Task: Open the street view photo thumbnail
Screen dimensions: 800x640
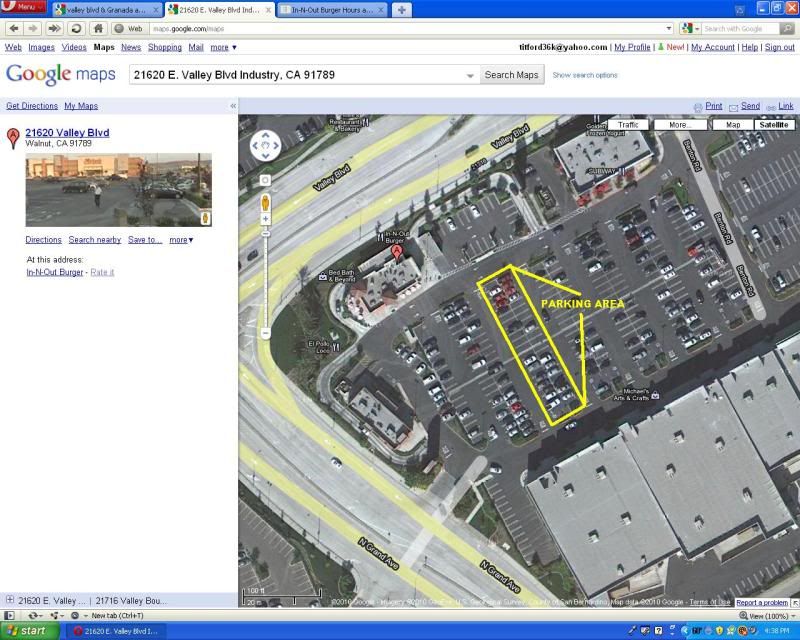Action: (118, 190)
